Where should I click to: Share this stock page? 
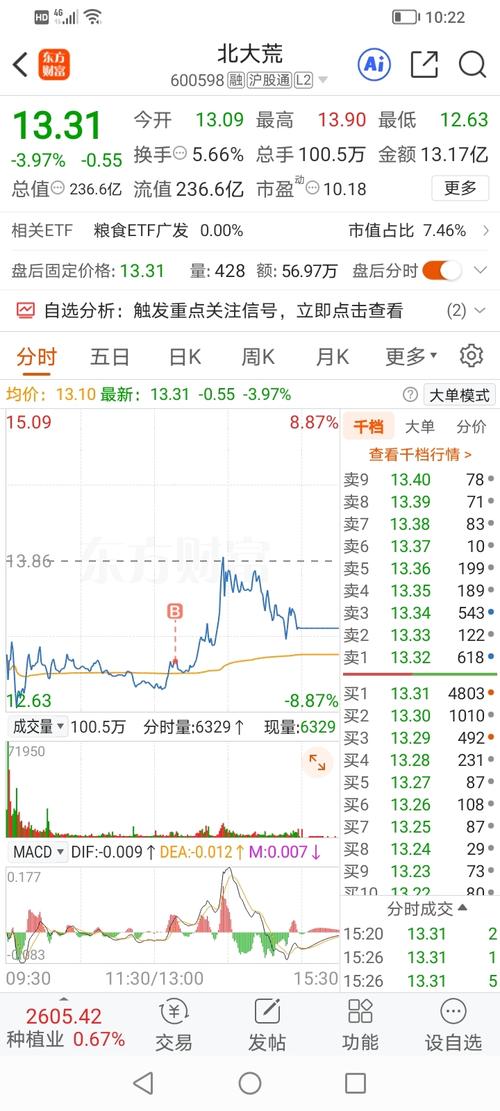425,64
